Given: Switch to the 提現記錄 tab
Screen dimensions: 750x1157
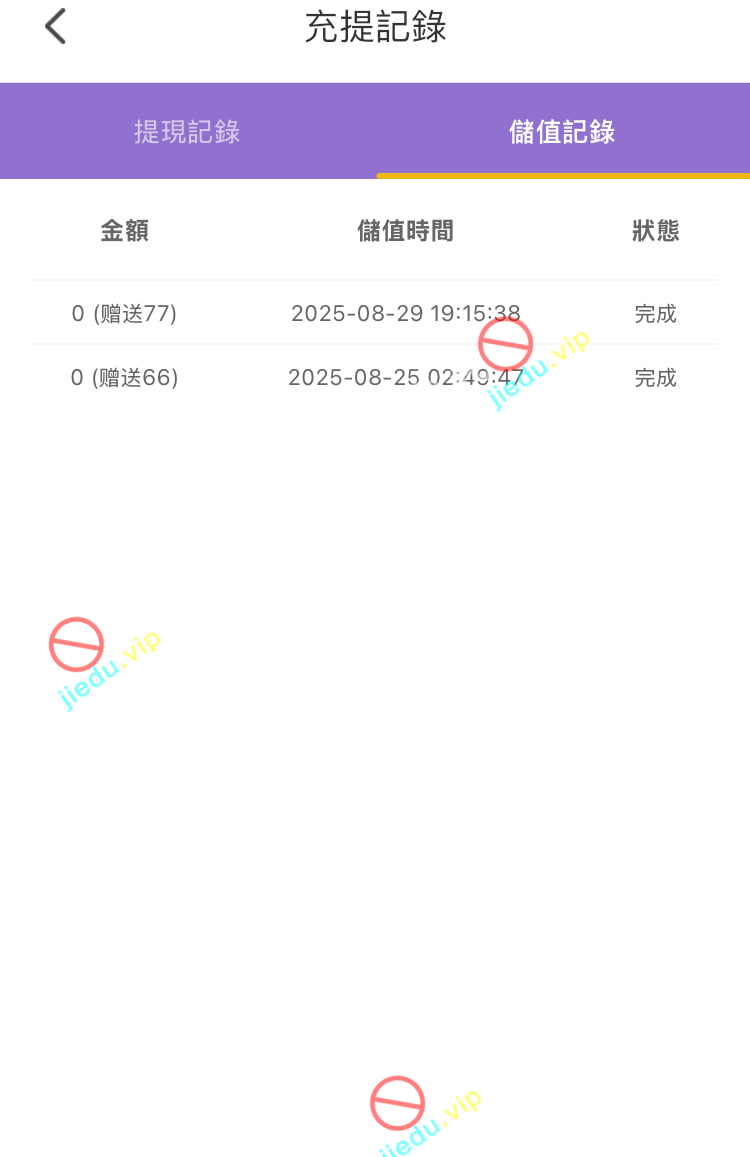Looking at the screenshot, I should [187, 132].
